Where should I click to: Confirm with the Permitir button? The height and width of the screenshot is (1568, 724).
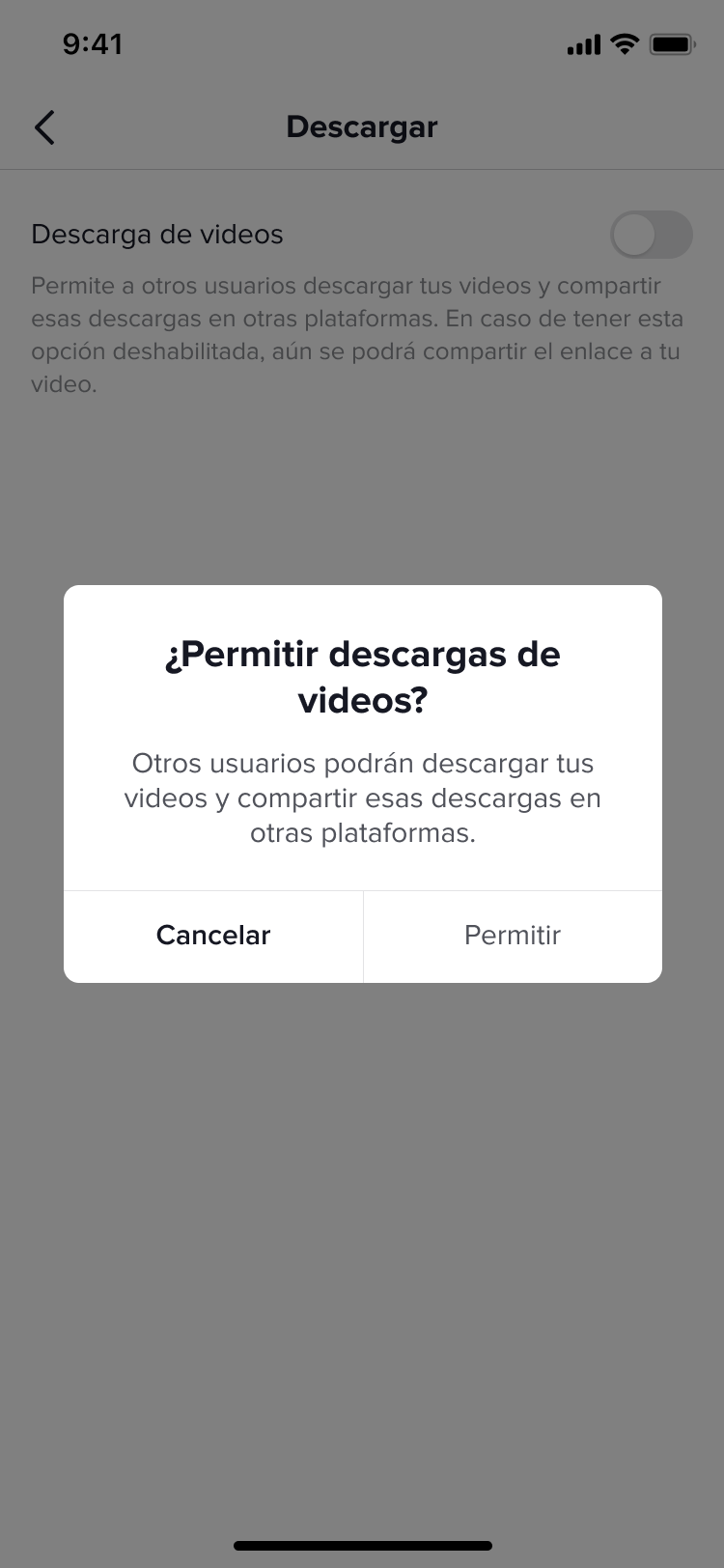[x=513, y=936]
